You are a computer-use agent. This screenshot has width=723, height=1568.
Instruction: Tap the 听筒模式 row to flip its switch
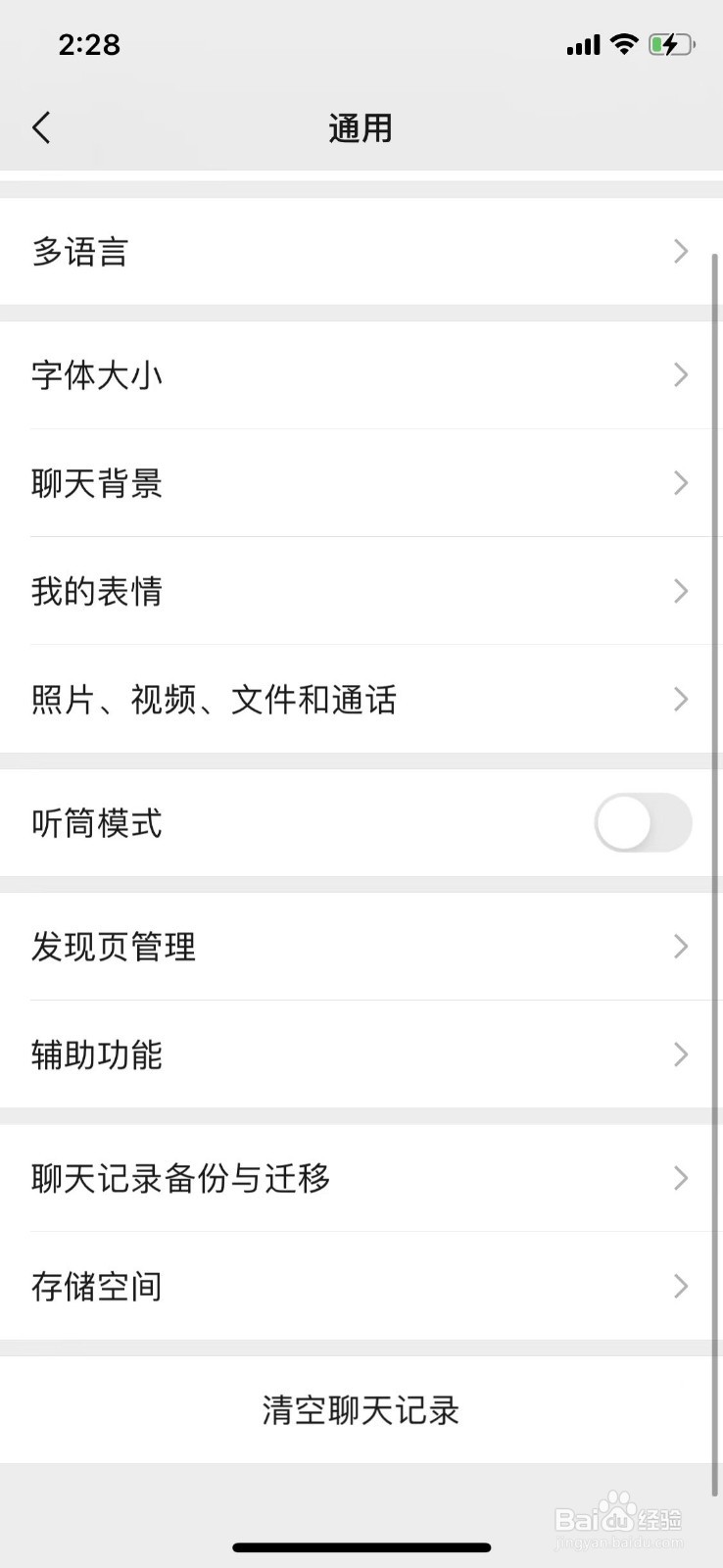294,823
